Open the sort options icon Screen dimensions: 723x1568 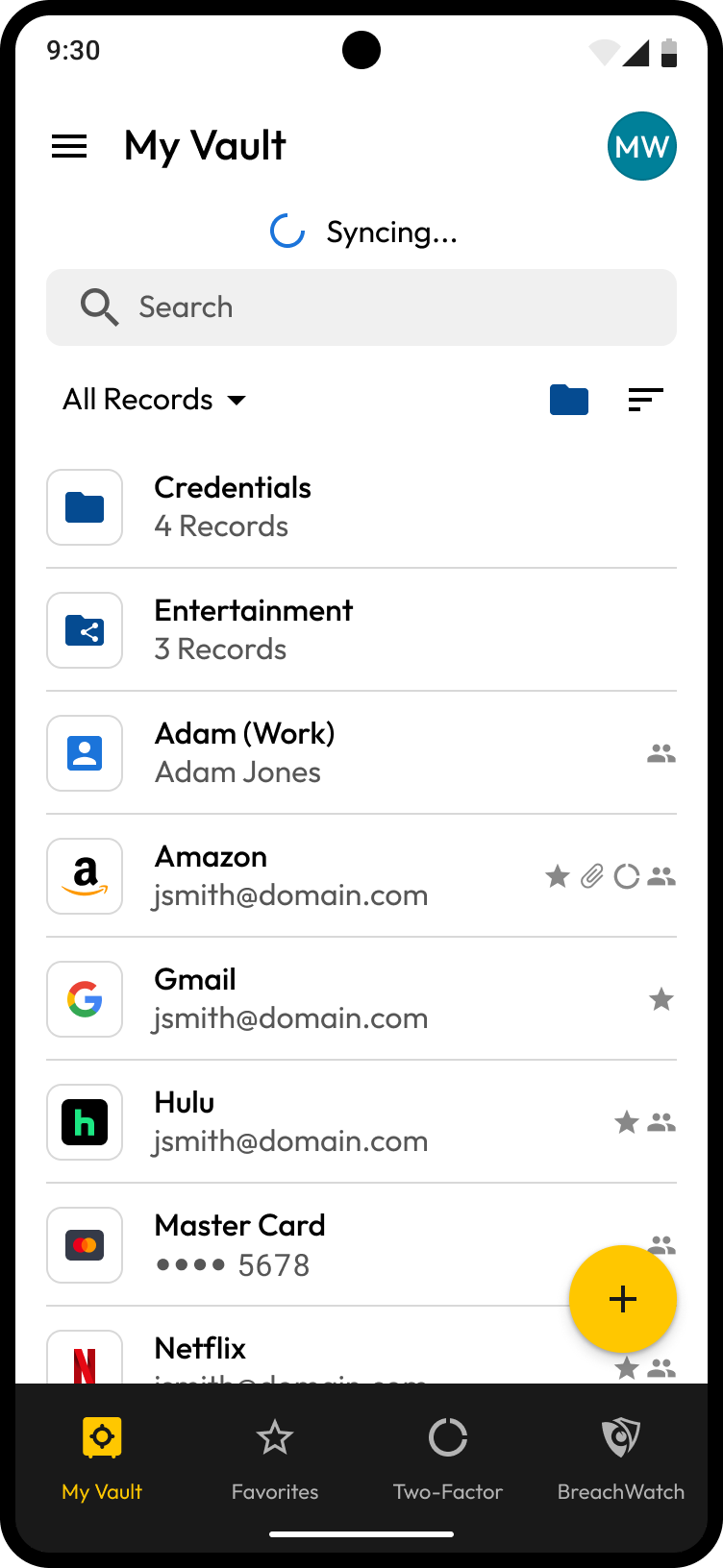point(645,400)
